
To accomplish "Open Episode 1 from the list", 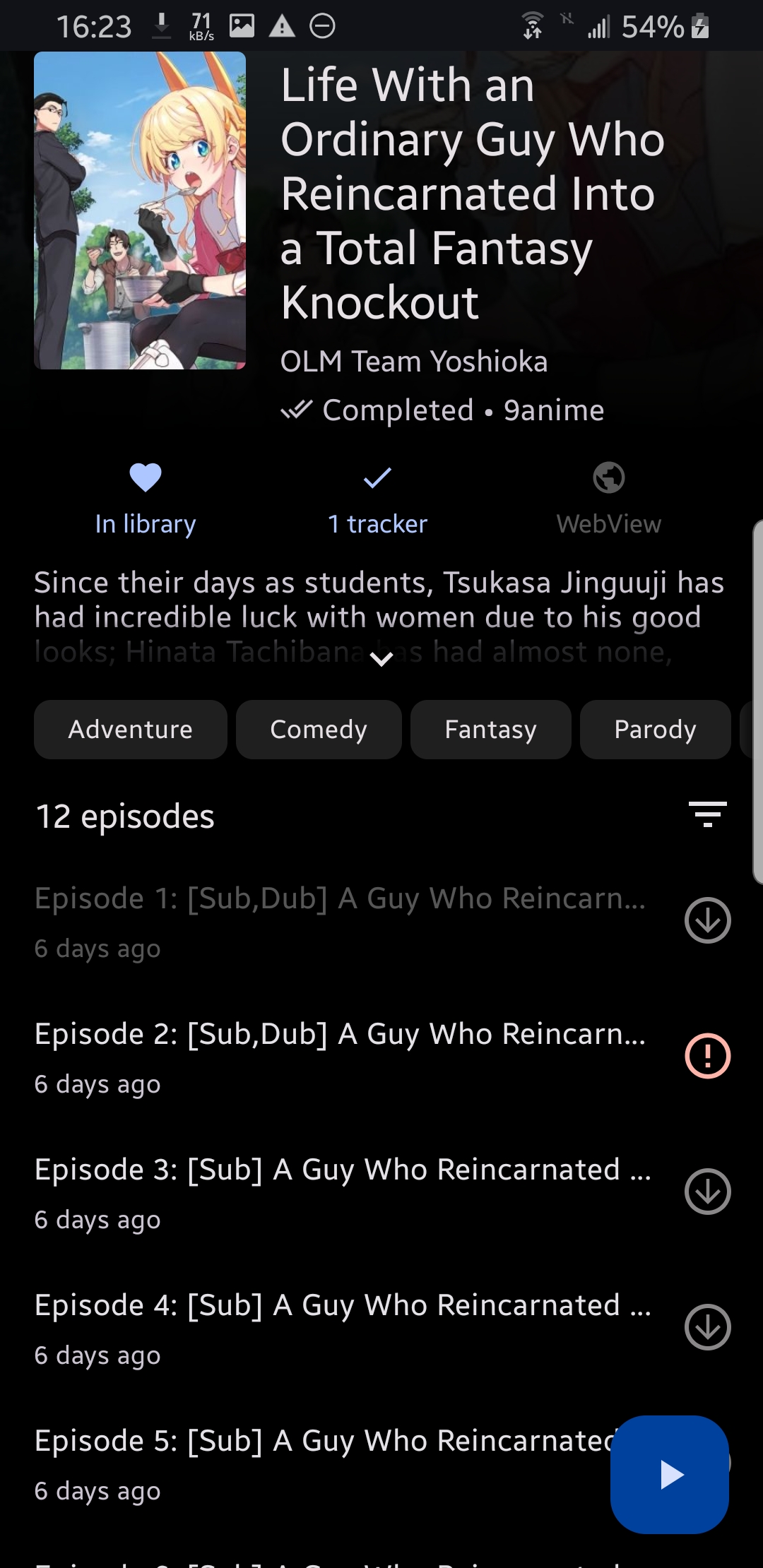I will click(x=339, y=920).
